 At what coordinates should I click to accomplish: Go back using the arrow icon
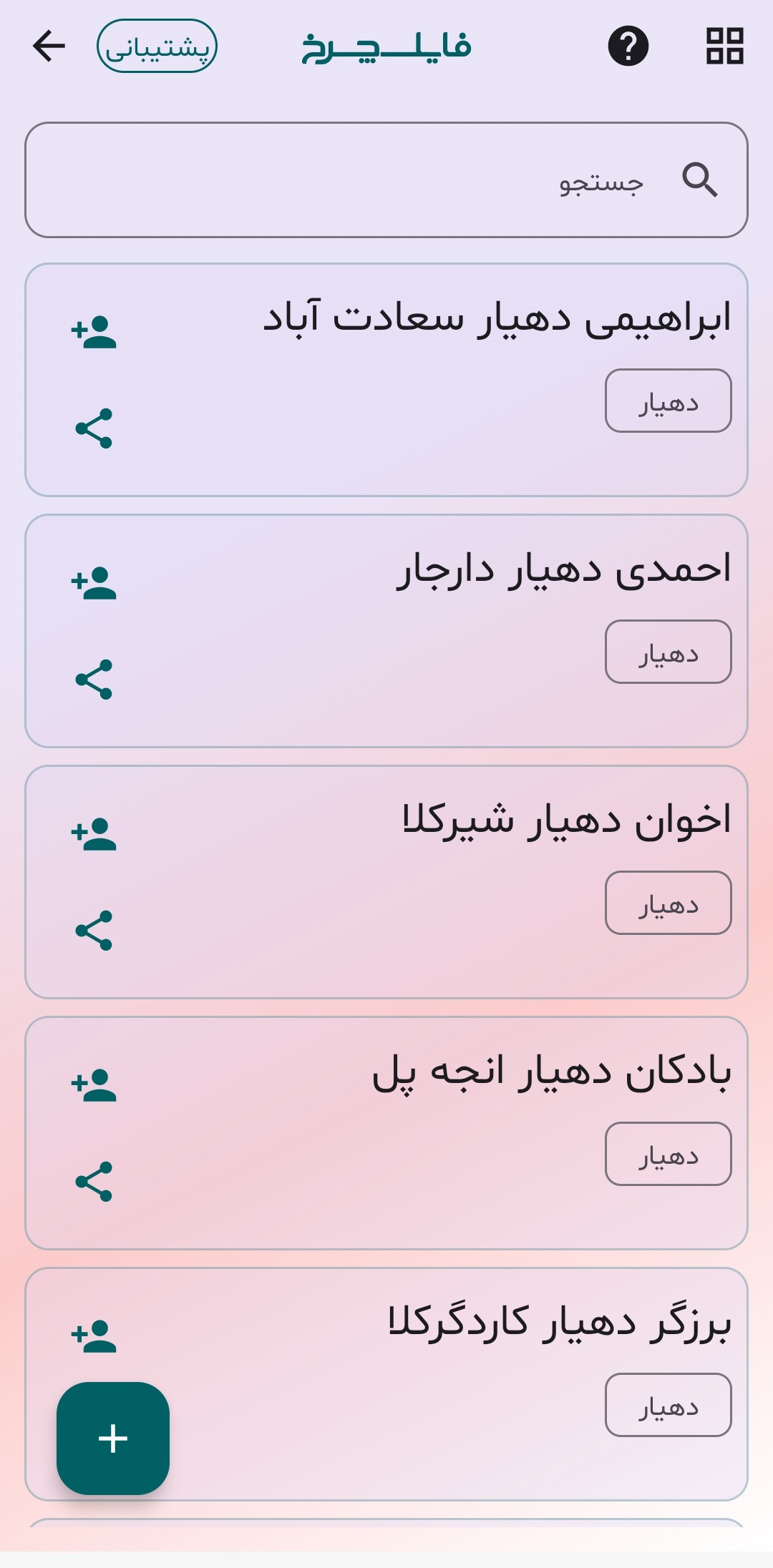[x=49, y=46]
